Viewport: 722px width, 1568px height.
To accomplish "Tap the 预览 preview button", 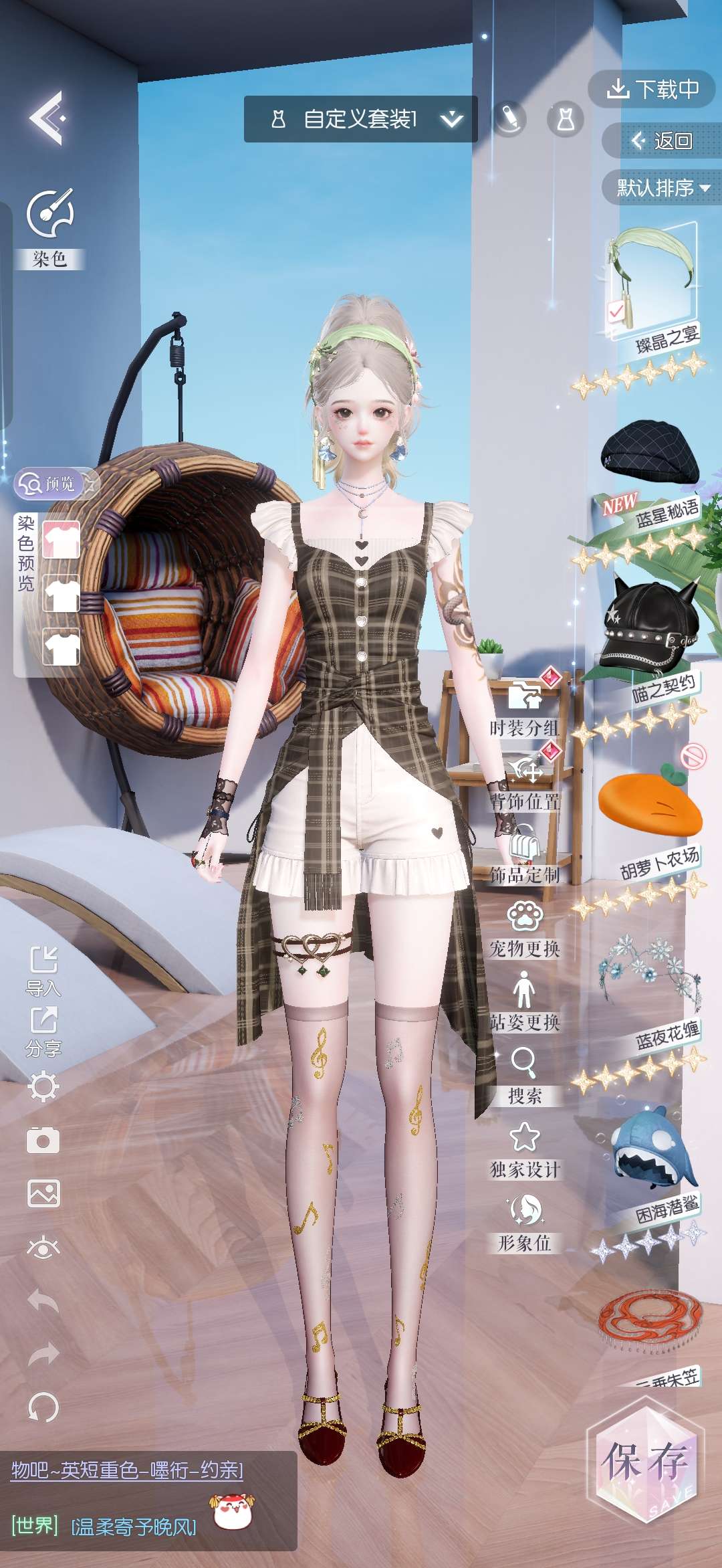I will click(48, 483).
